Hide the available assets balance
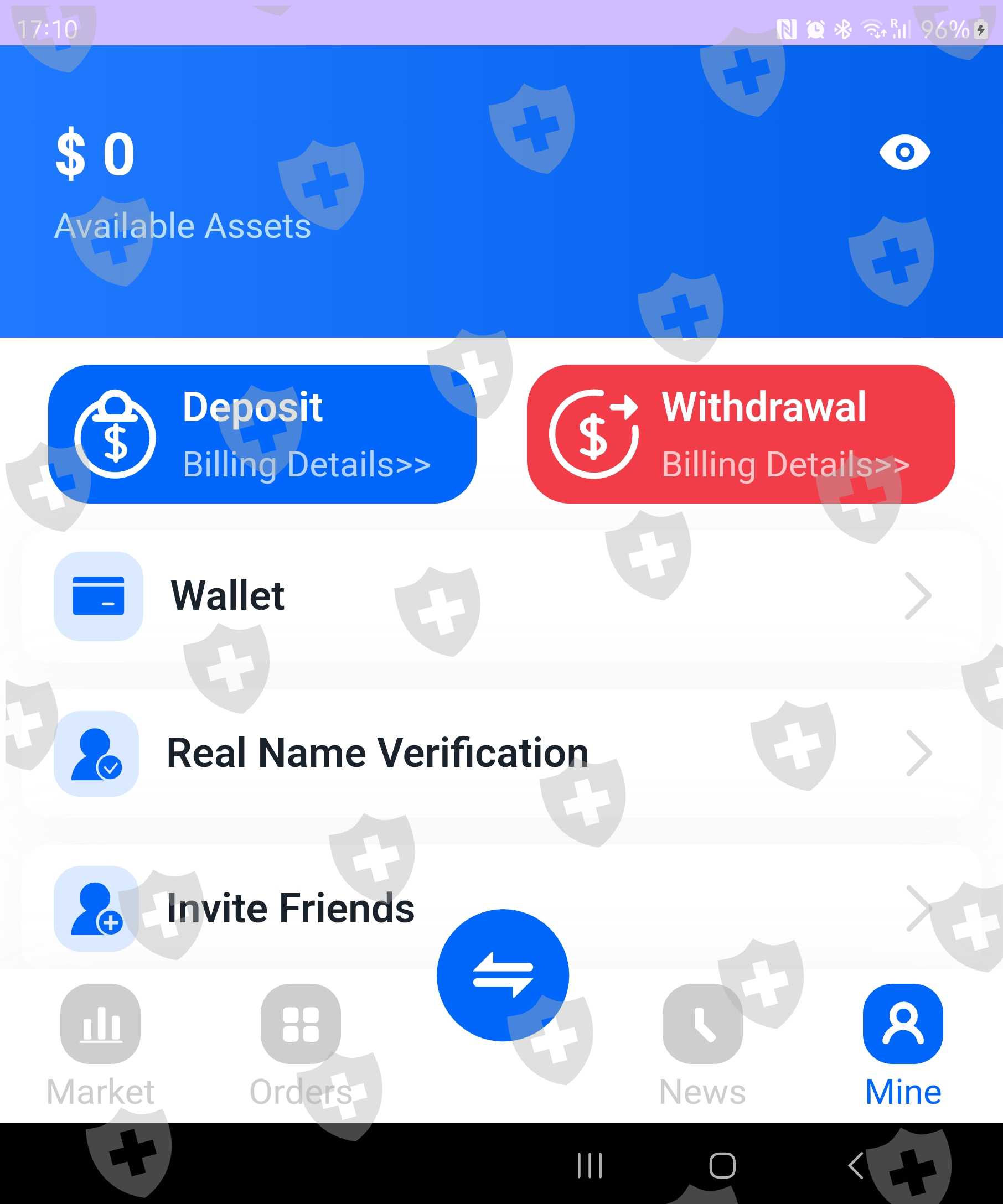This screenshot has width=1003, height=1204. [904, 153]
